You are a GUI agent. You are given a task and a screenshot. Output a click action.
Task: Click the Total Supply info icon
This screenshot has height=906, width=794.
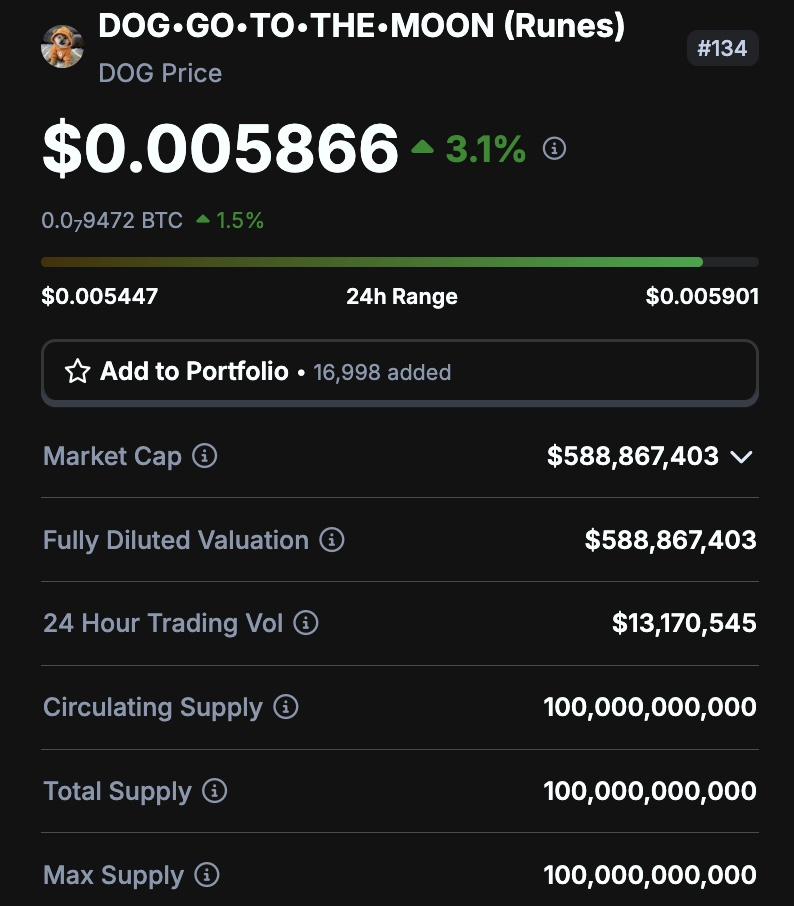(x=216, y=791)
